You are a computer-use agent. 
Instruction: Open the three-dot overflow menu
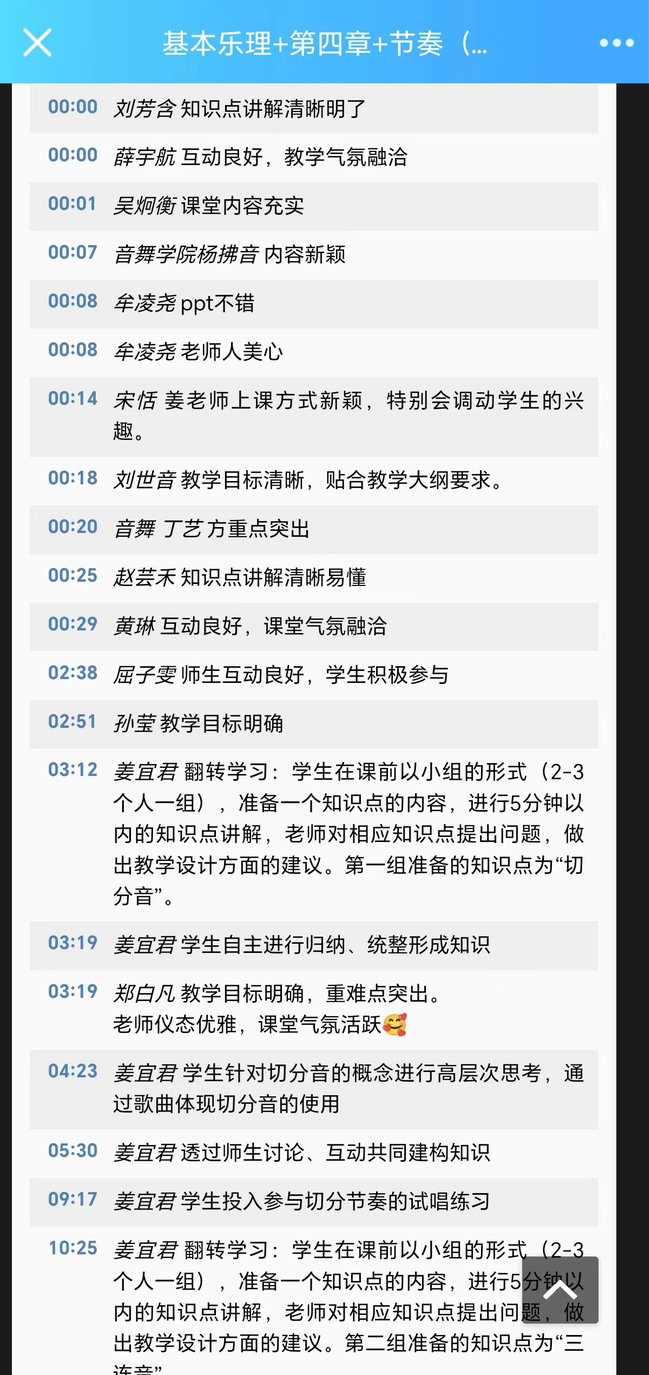point(616,42)
